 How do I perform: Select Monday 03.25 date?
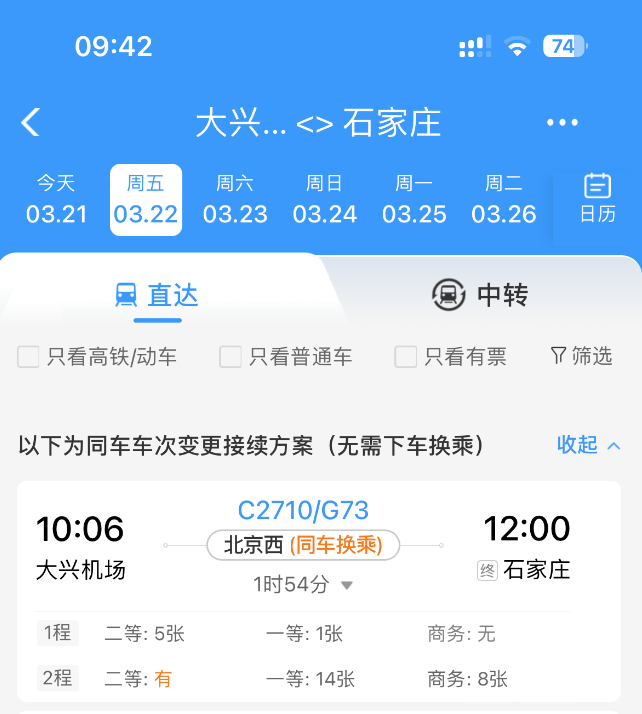click(x=414, y=199)
